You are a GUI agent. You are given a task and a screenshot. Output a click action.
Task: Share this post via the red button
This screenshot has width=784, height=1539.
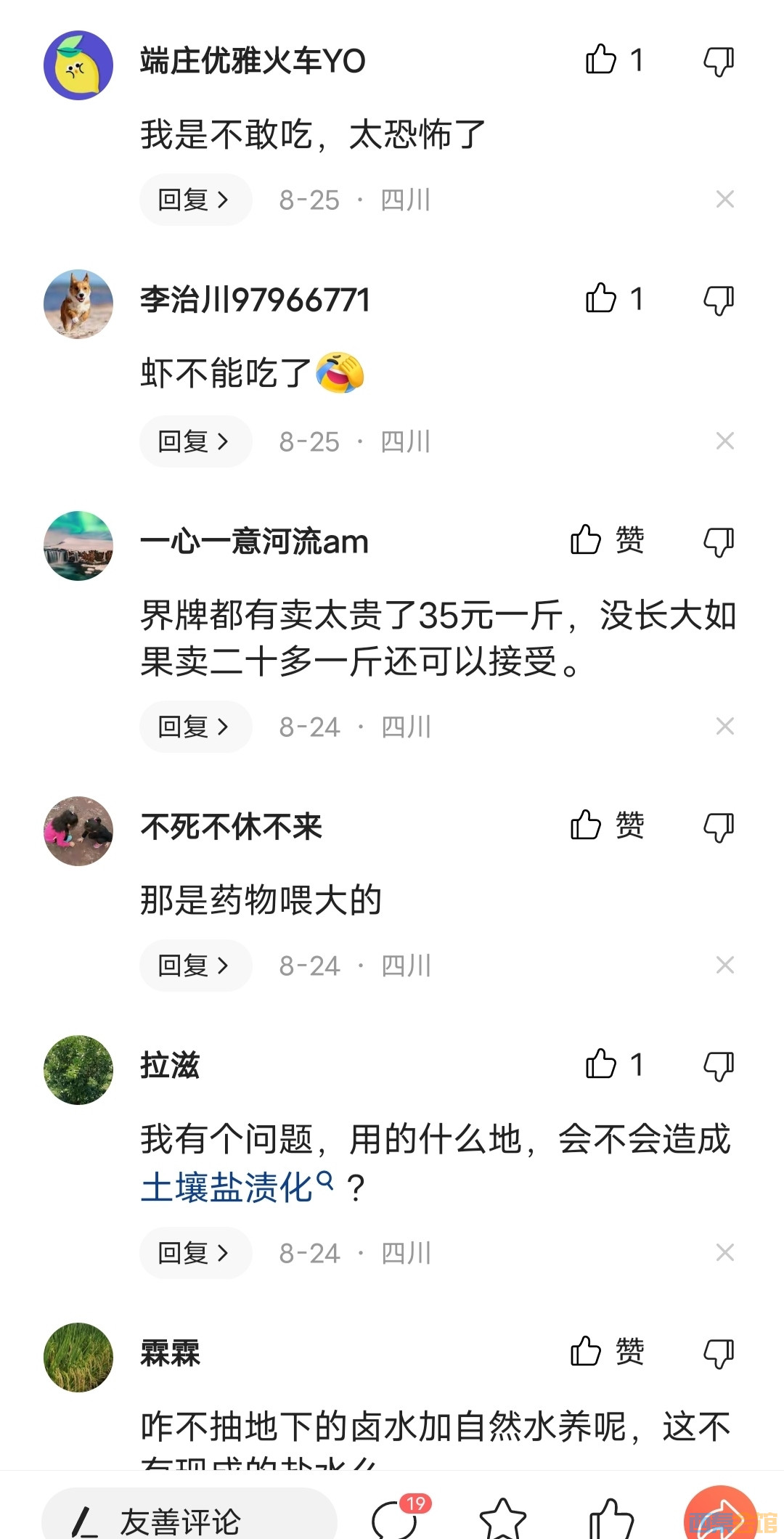click(720, 1517)
